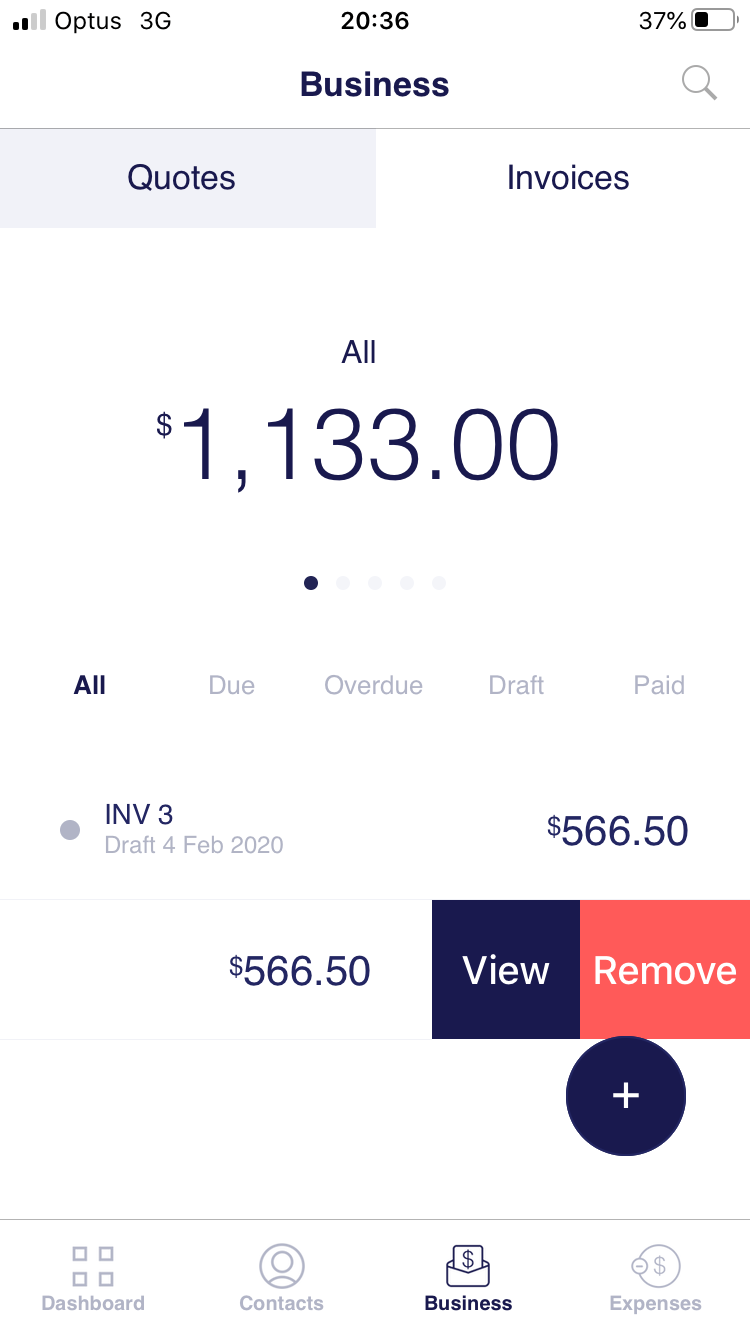Open the search magnifier icon

pyautogui.click(x=699, y=83)
